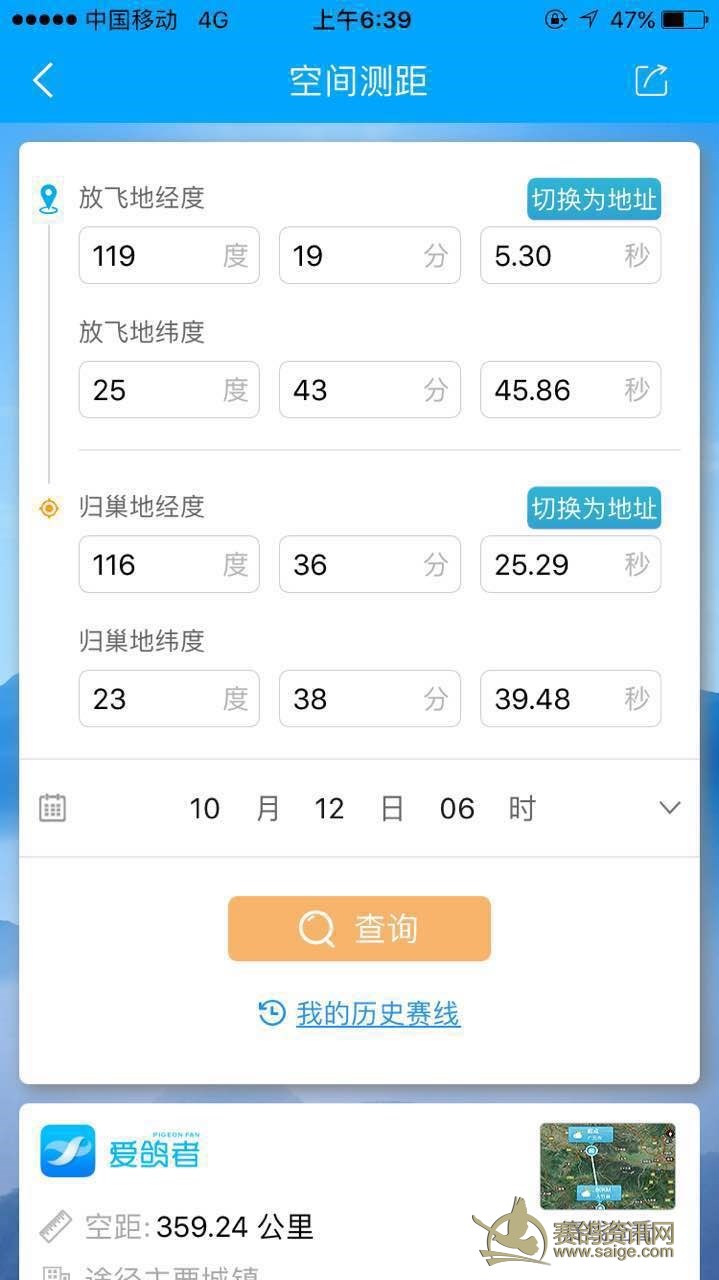The width and height of the screenshot is (719, 1280).
Task: Edit 归巢地经度 seconds field showing 25.29
Action: (x=570, y=565)
